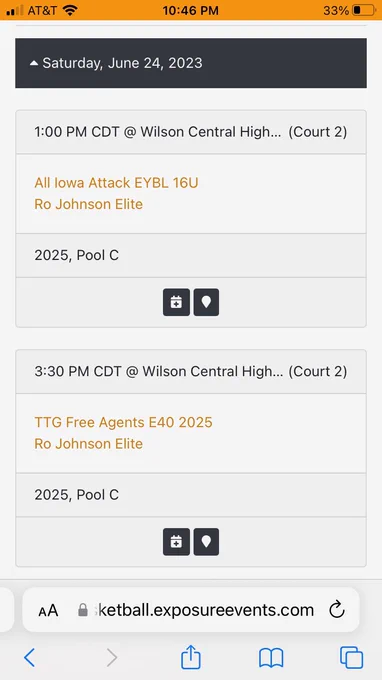The width and height of the screenshot is (382, 680).
Task: Share this page
Action: pyautogui.click(x=191, y=657)
